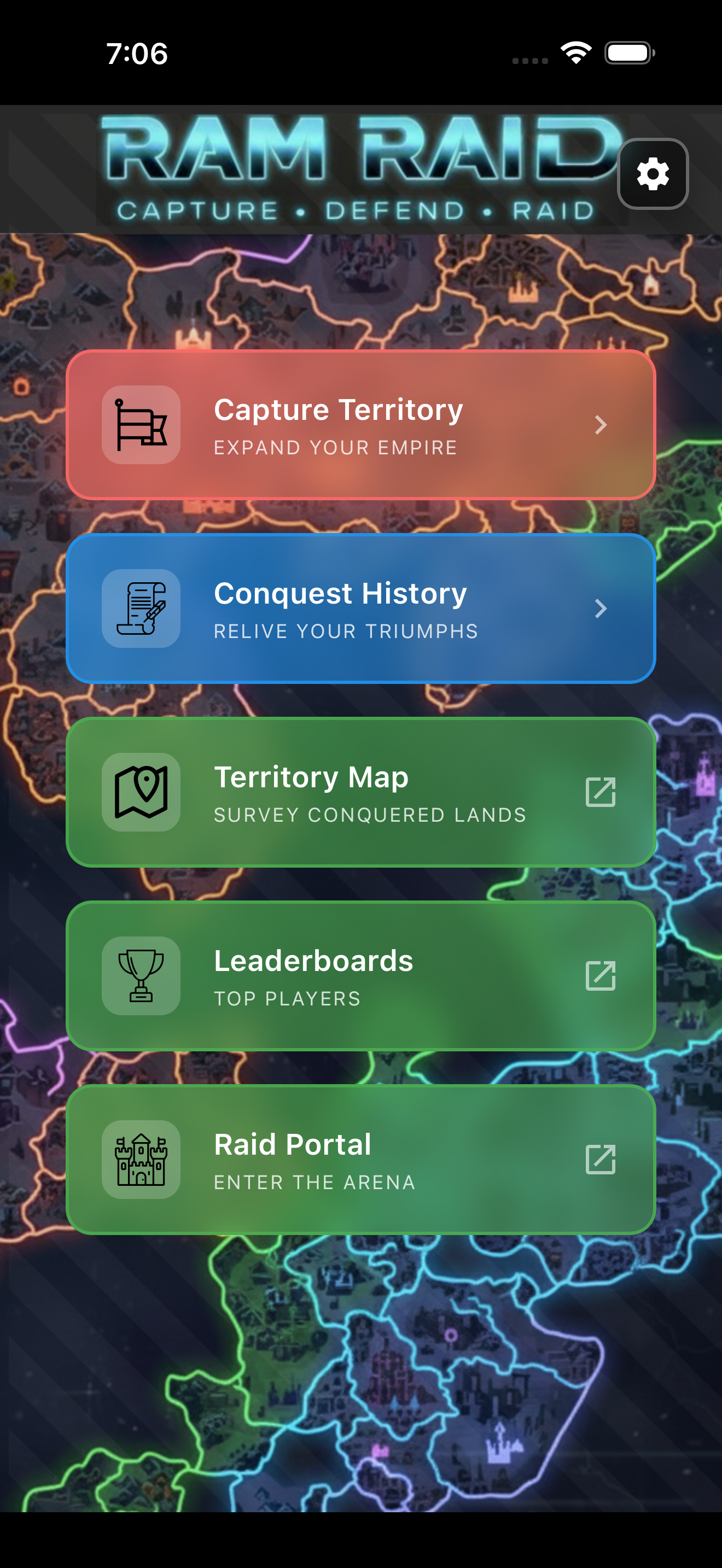The image size is (722, 1568).
Task: Open the Leaderboards
Action: coord(360,976)
